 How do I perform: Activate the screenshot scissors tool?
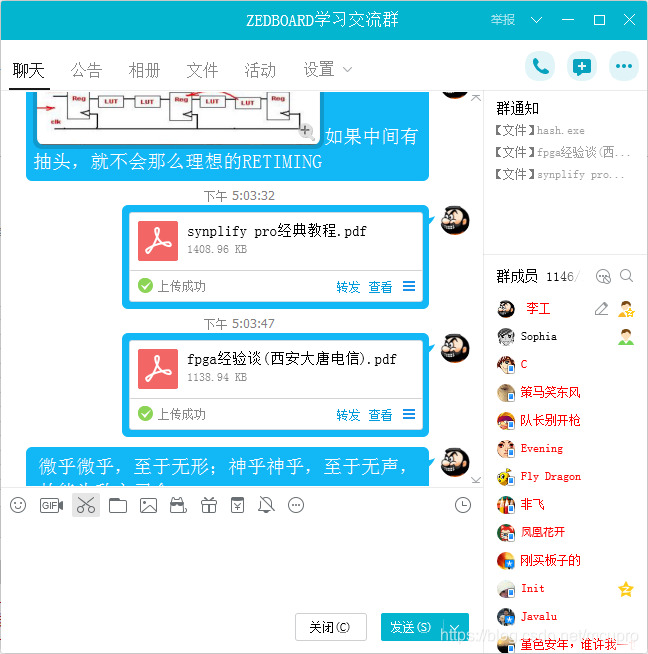pos(86,506)
